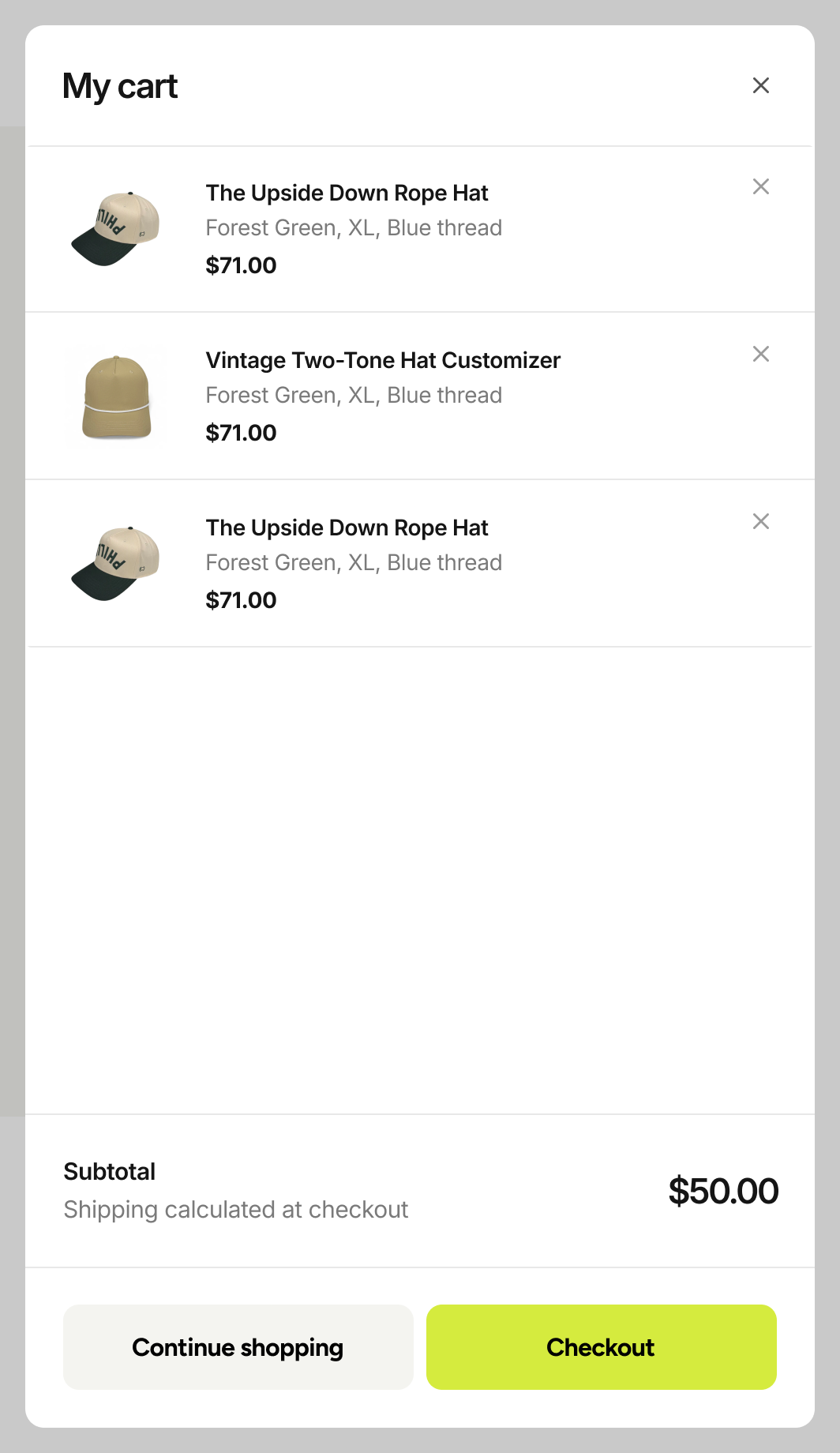Click the X beside the third cart item

(x=760, y=521)
